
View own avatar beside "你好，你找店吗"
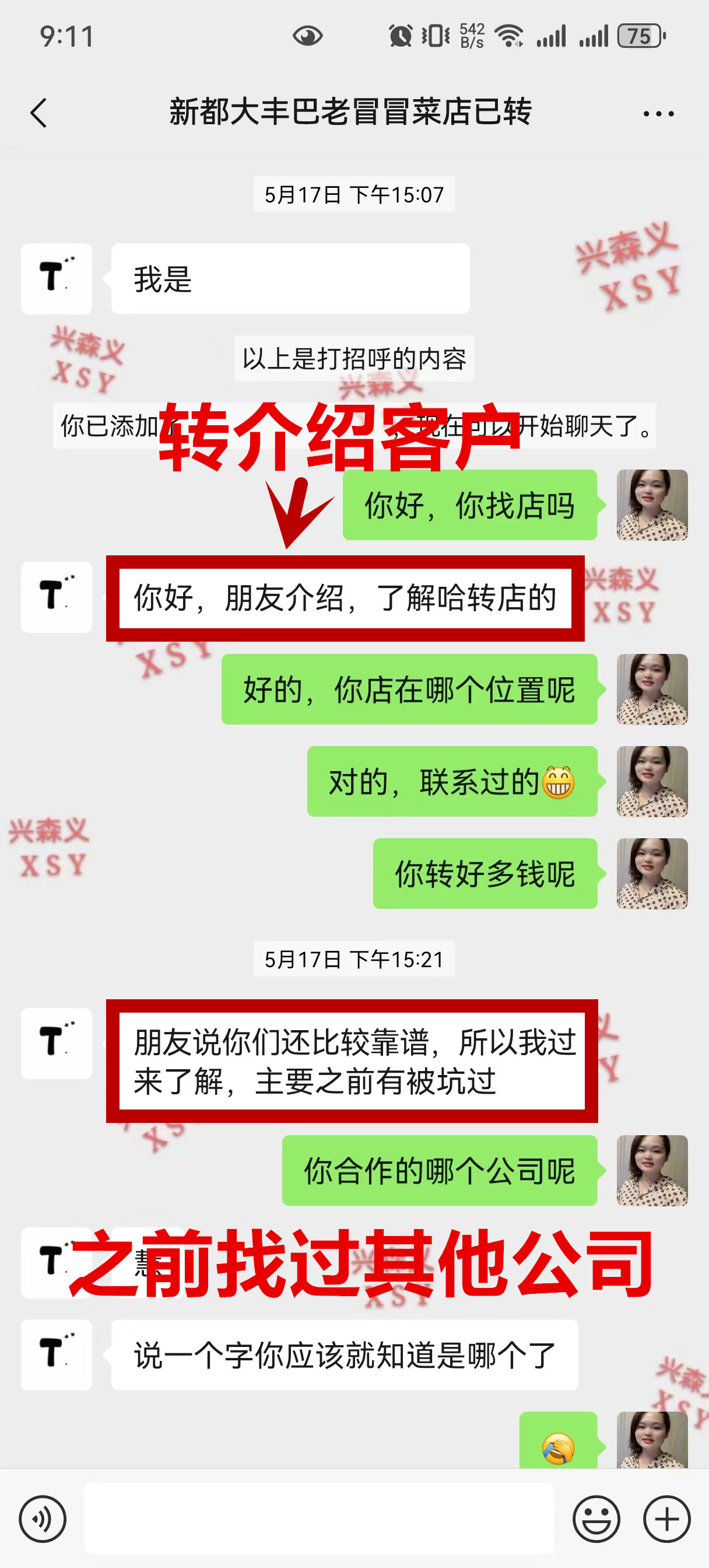point(652,505)
